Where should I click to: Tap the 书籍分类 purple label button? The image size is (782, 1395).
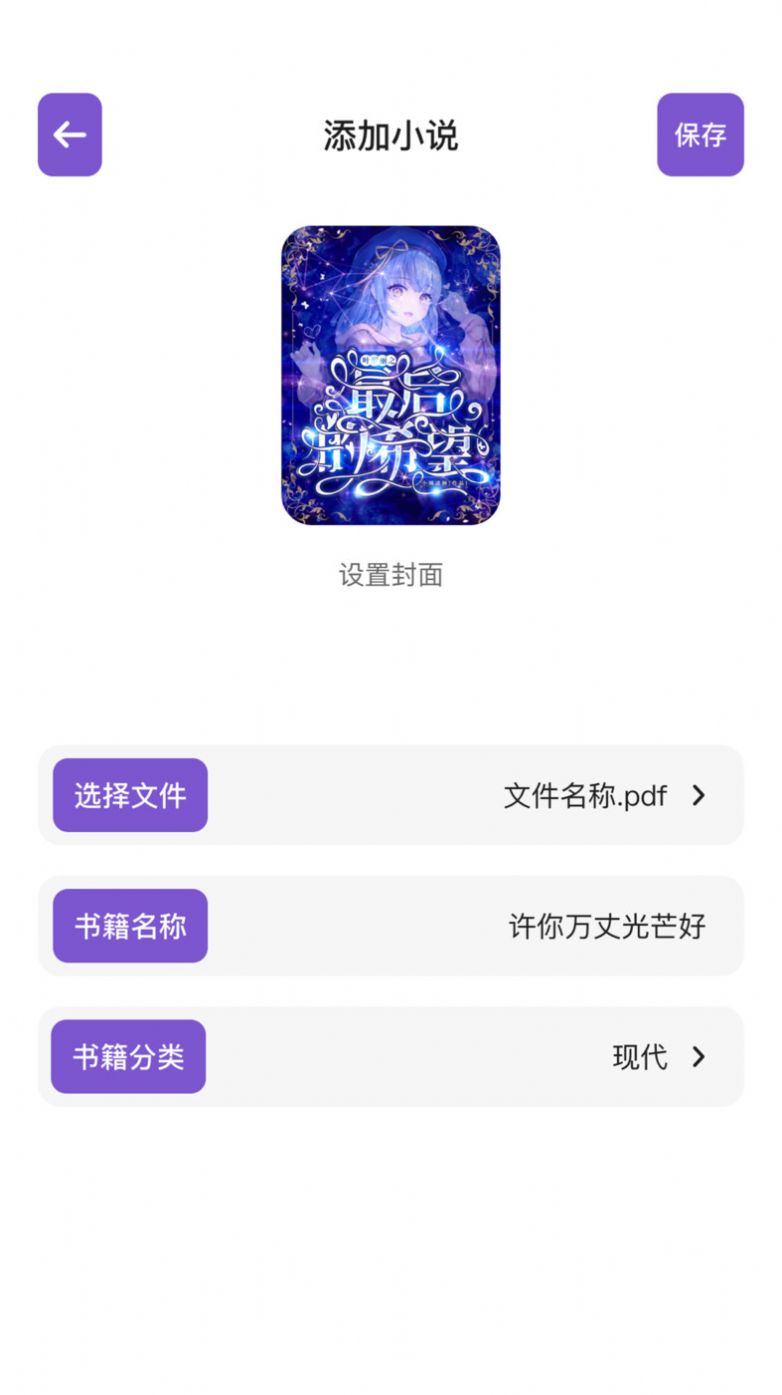click(x=127, y=1057)
